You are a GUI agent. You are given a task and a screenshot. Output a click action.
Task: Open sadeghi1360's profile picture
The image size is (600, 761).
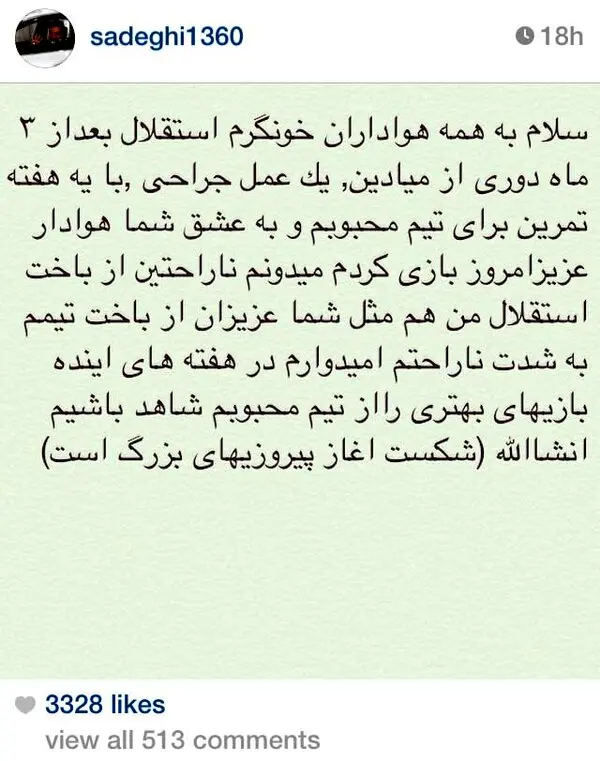click(45, 38)
